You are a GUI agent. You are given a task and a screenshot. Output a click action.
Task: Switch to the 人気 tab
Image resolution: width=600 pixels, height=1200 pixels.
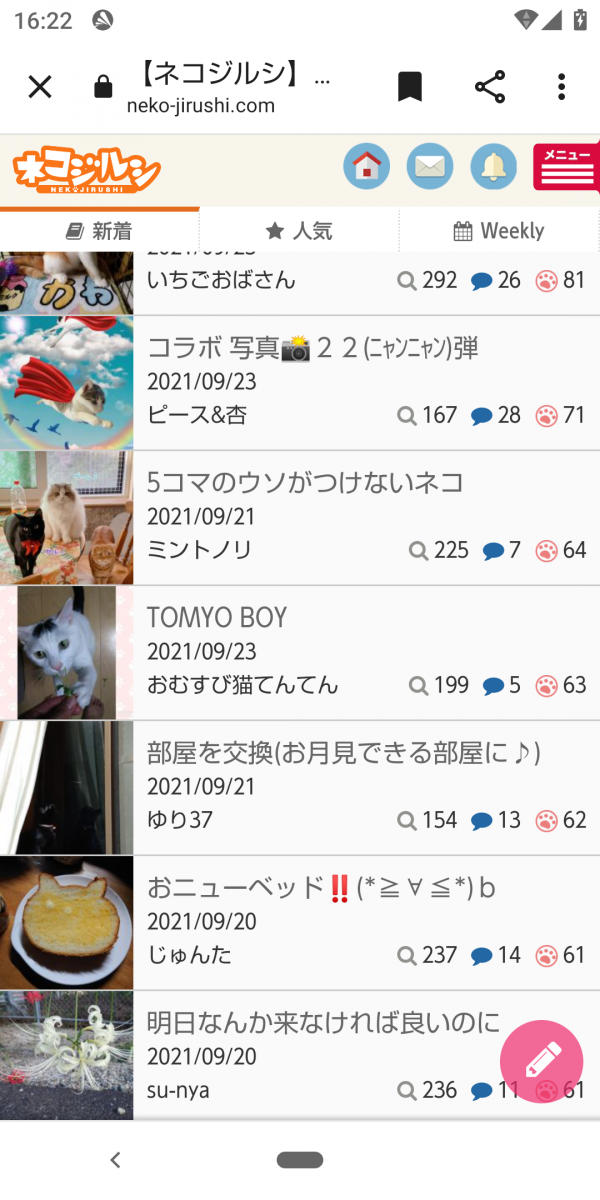click(299, 231)
